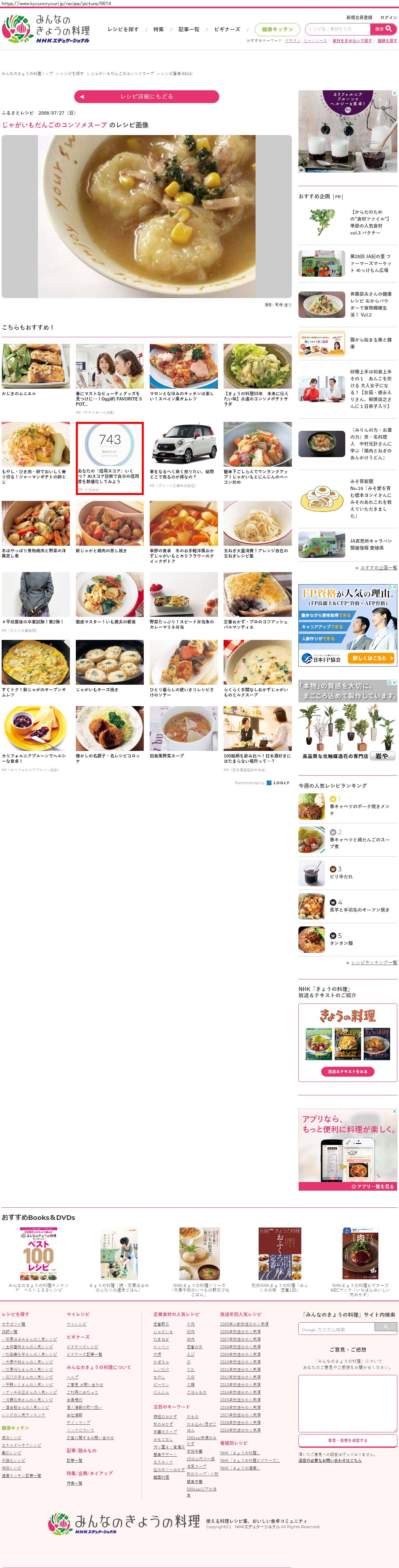Tap レシピ詳細にもどる button
The image size is (399, 1568).
(146, 96)
